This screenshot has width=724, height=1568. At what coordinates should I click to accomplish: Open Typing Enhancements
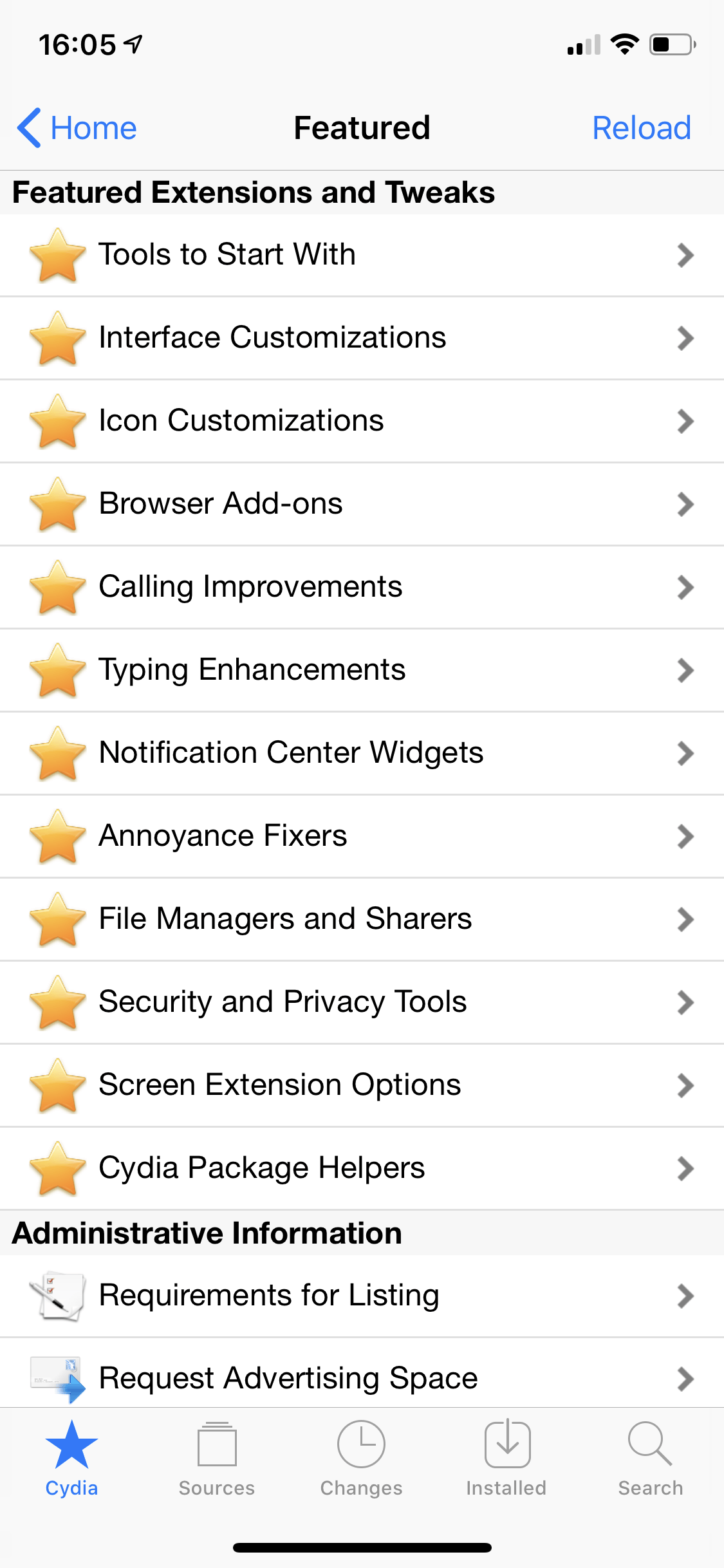(x=362, y=671)
